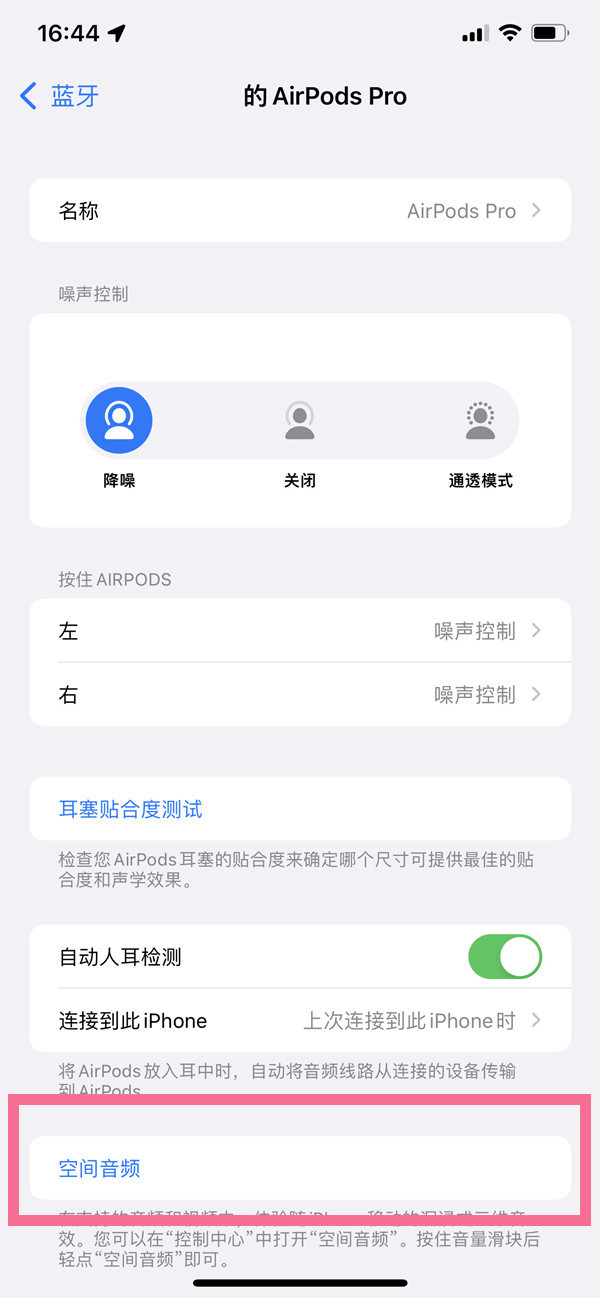Select 降噪 noise control mode
Viewport: 600px width, 1298px height.
[119, 421]
